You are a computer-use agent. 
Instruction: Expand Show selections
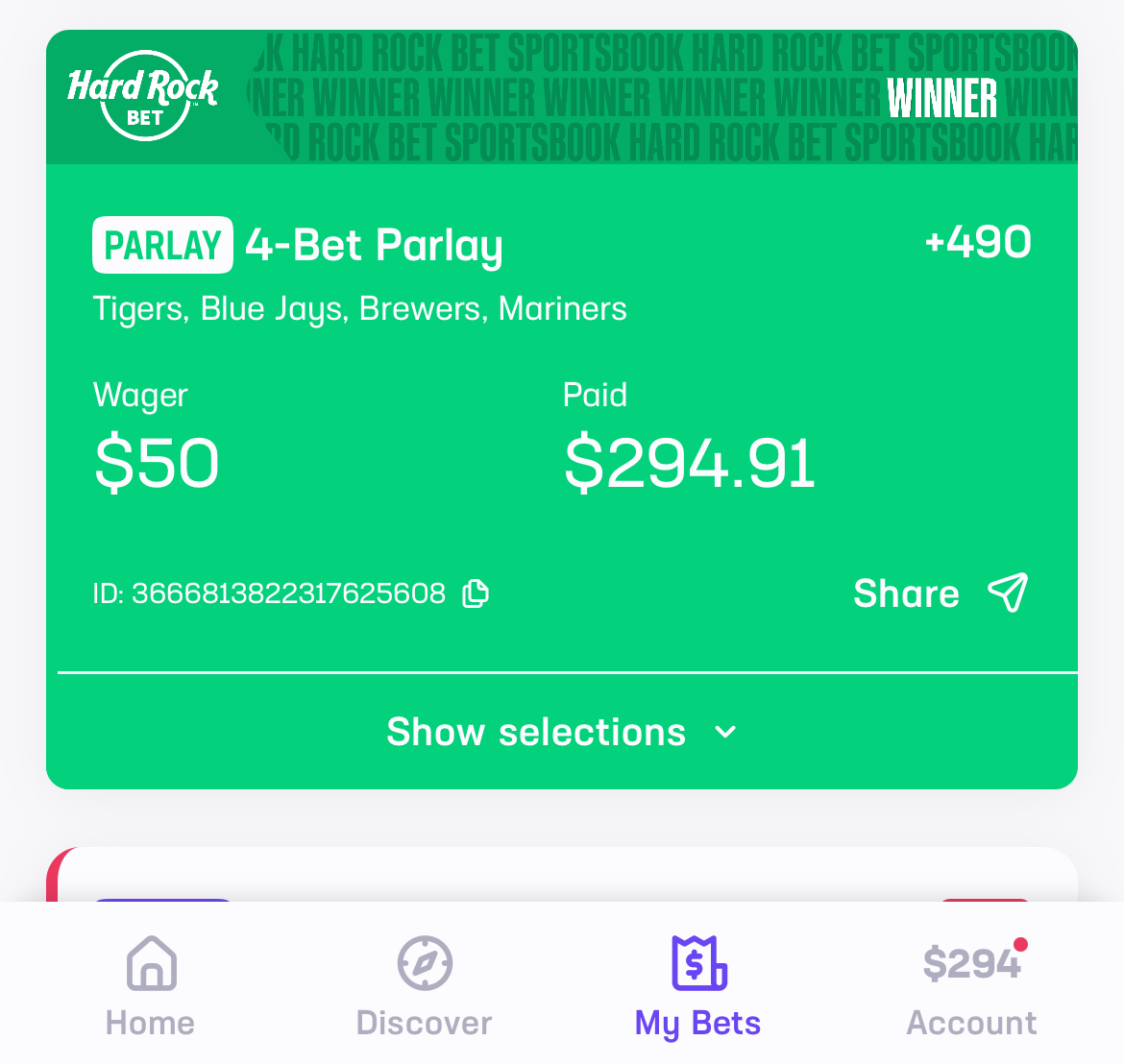(562, 732)
